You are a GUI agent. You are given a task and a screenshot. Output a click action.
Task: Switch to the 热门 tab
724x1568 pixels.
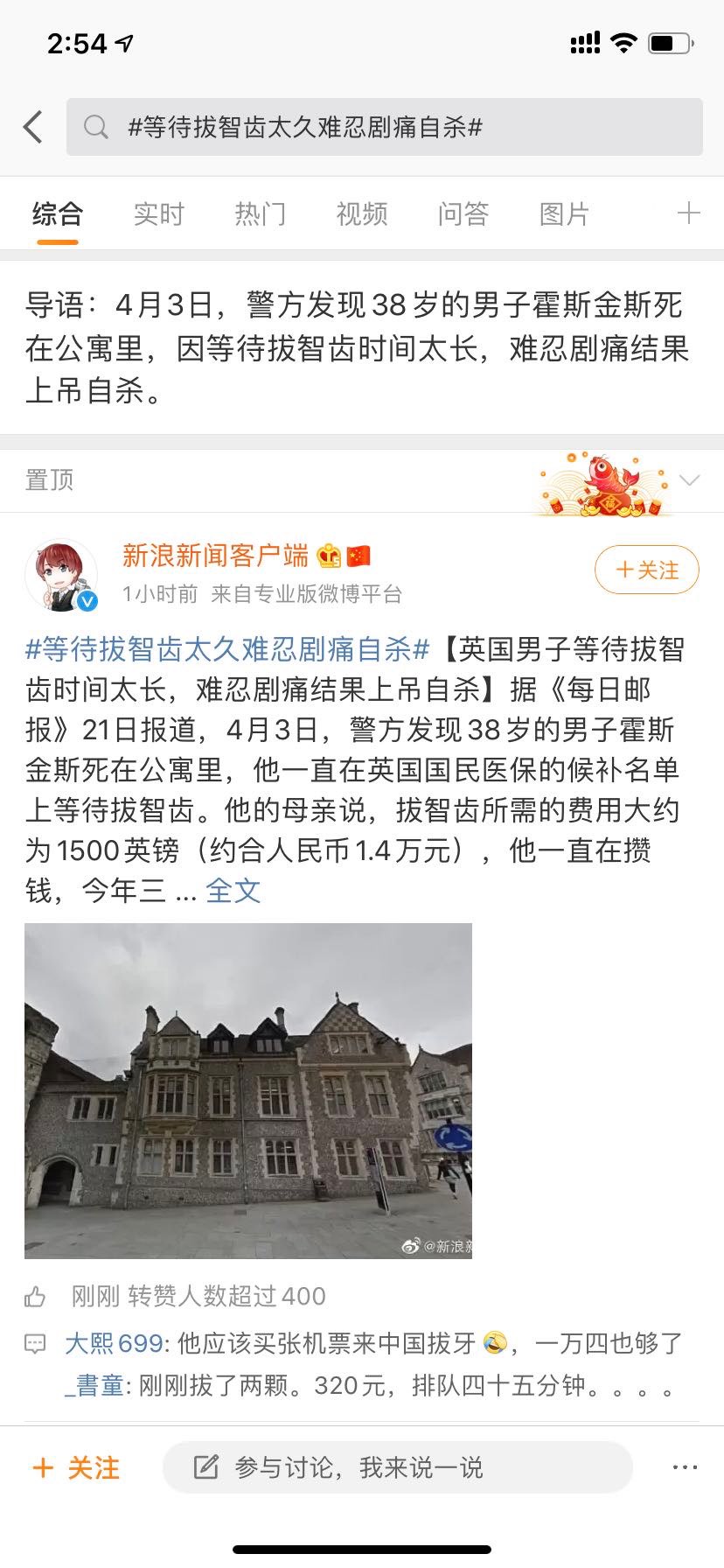[261, 213]
